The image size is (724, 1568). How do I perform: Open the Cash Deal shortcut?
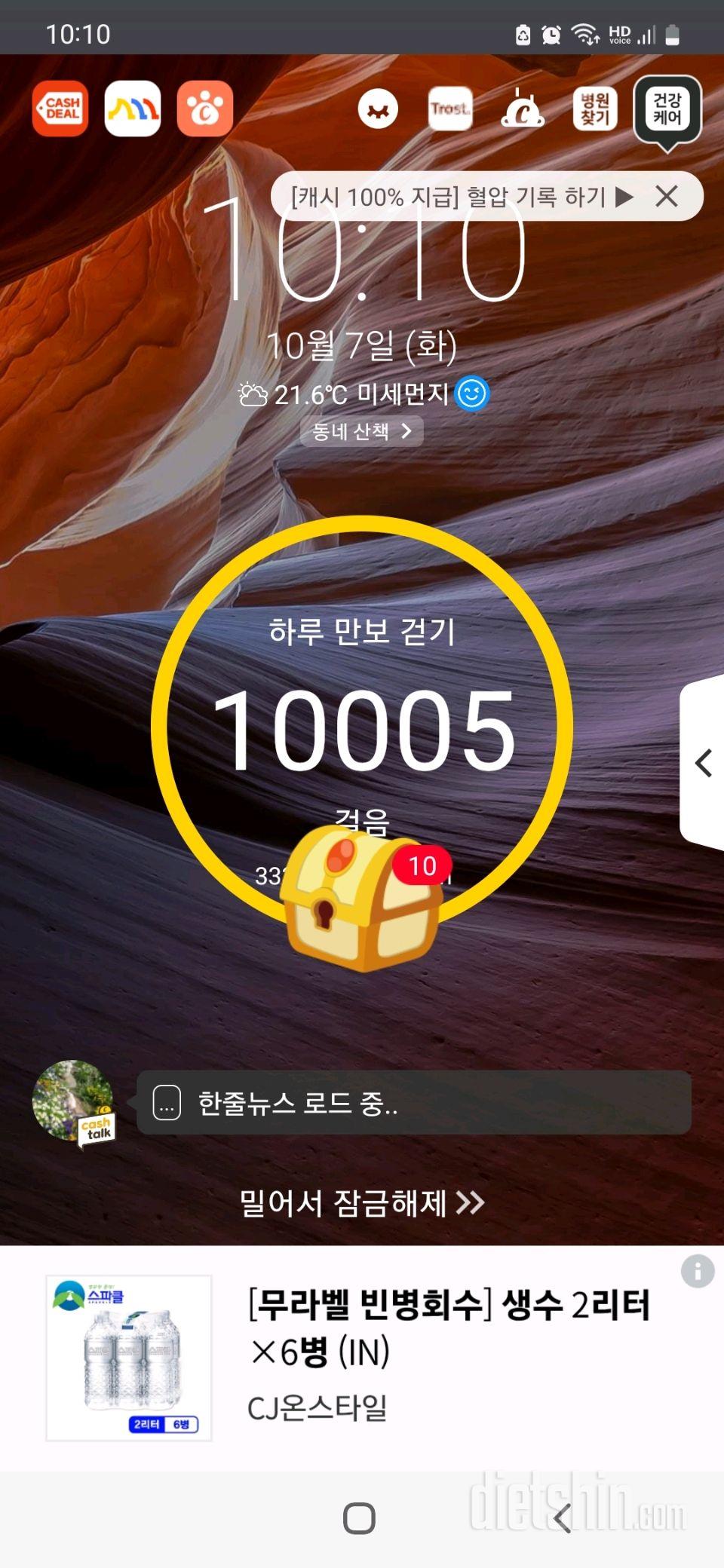(60, 109)
